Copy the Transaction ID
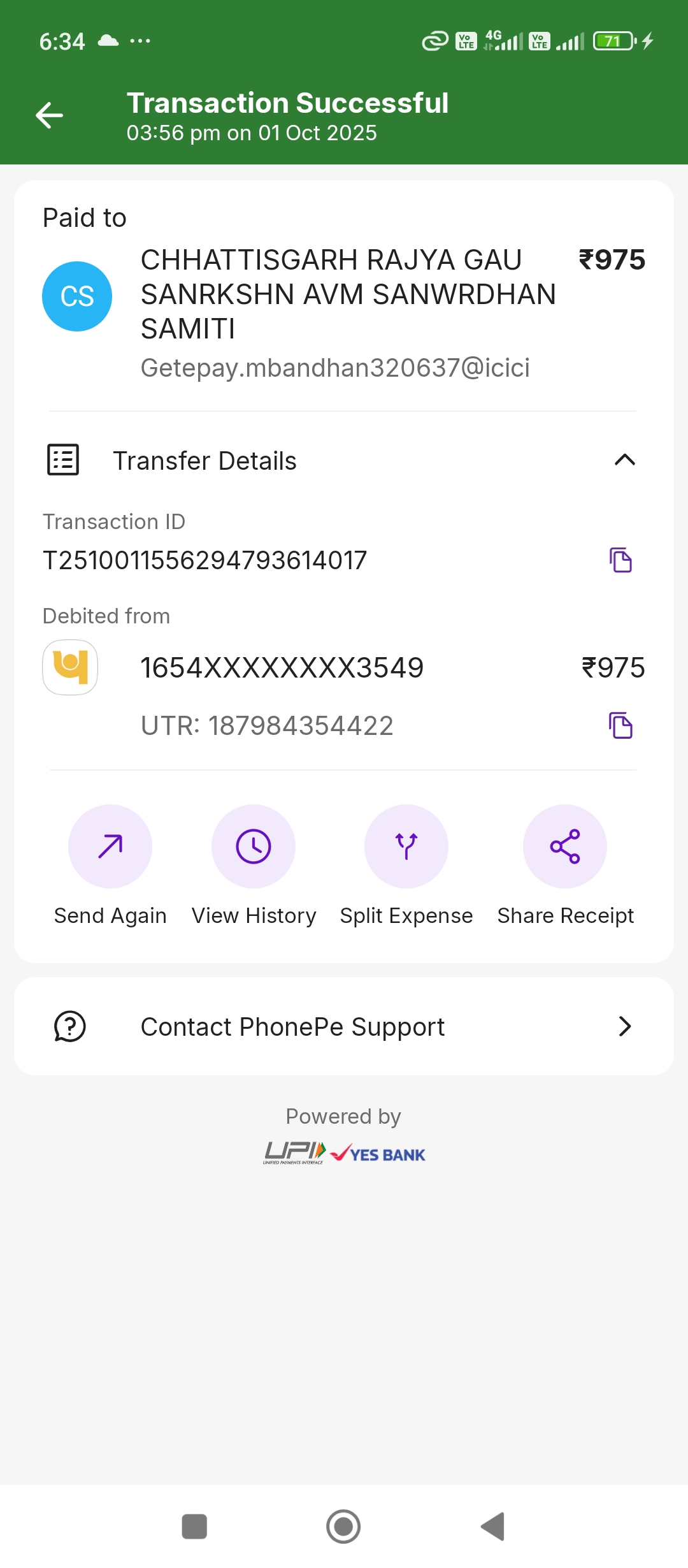Screen dimensions: 688x1568 620,560
